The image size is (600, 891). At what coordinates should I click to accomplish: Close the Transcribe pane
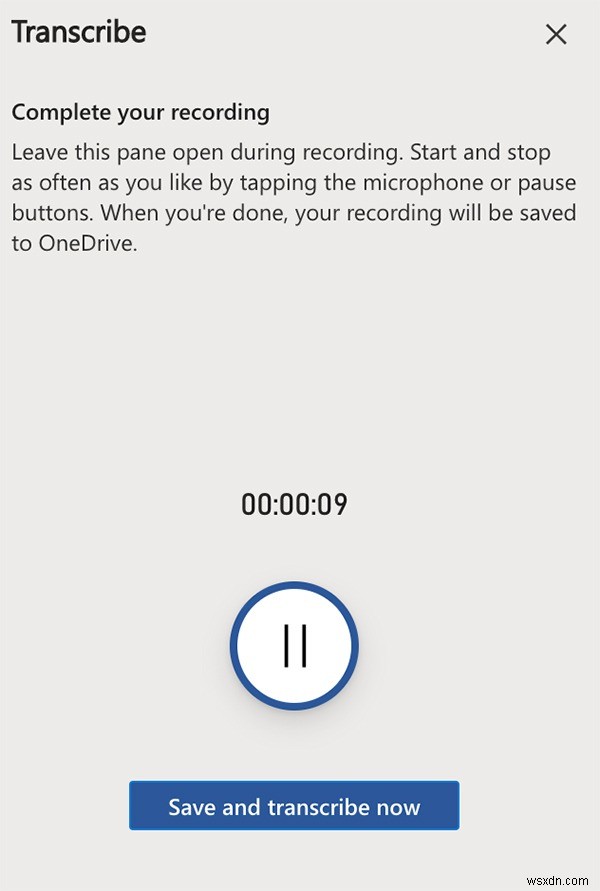(556, 34)
